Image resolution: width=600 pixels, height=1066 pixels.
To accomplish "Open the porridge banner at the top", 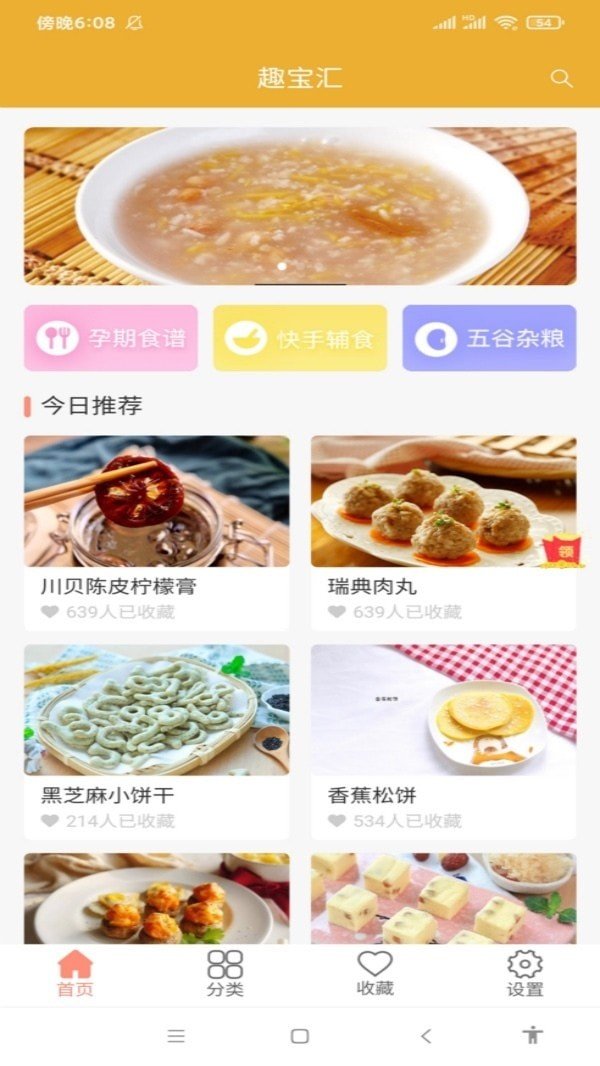I will (x=300, y=206).
